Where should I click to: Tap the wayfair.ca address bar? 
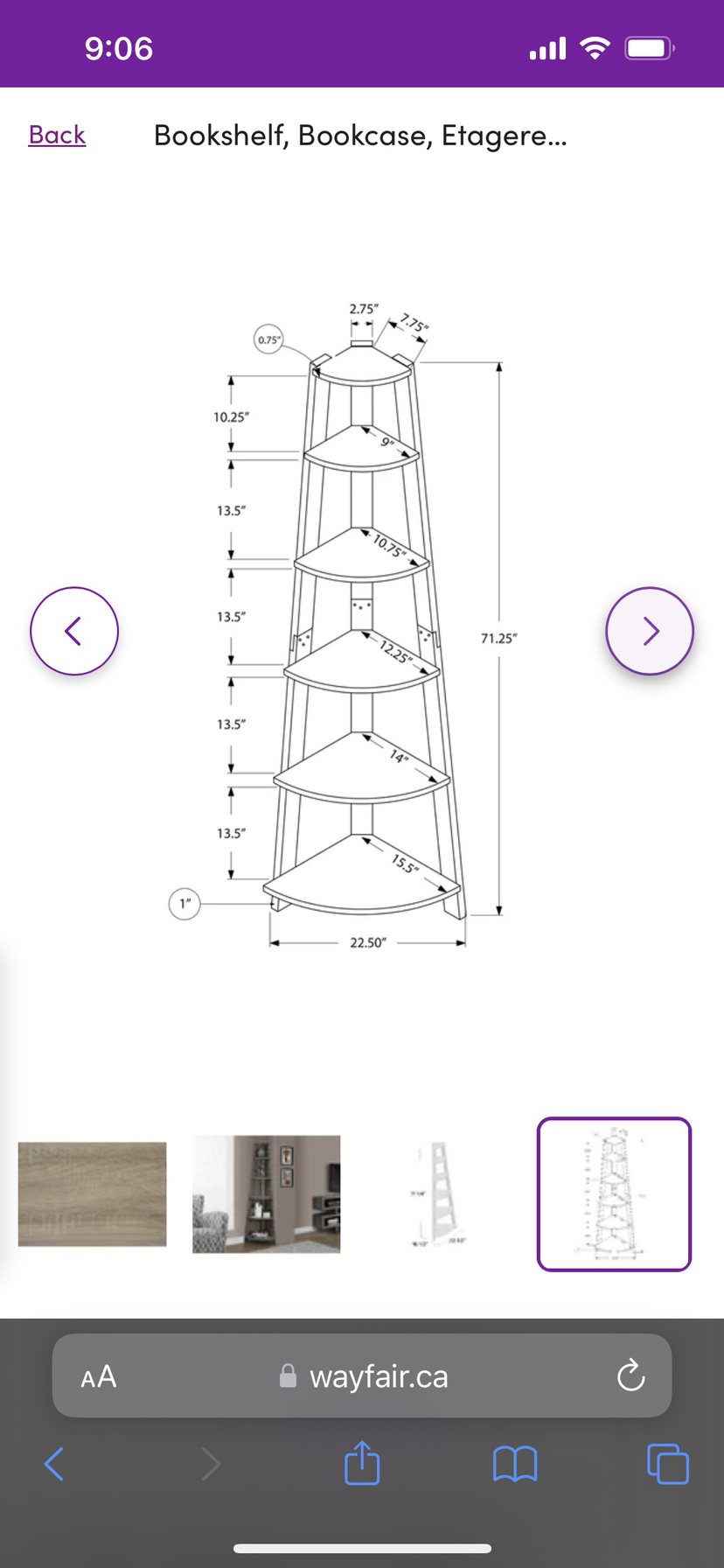point(379,1375)
